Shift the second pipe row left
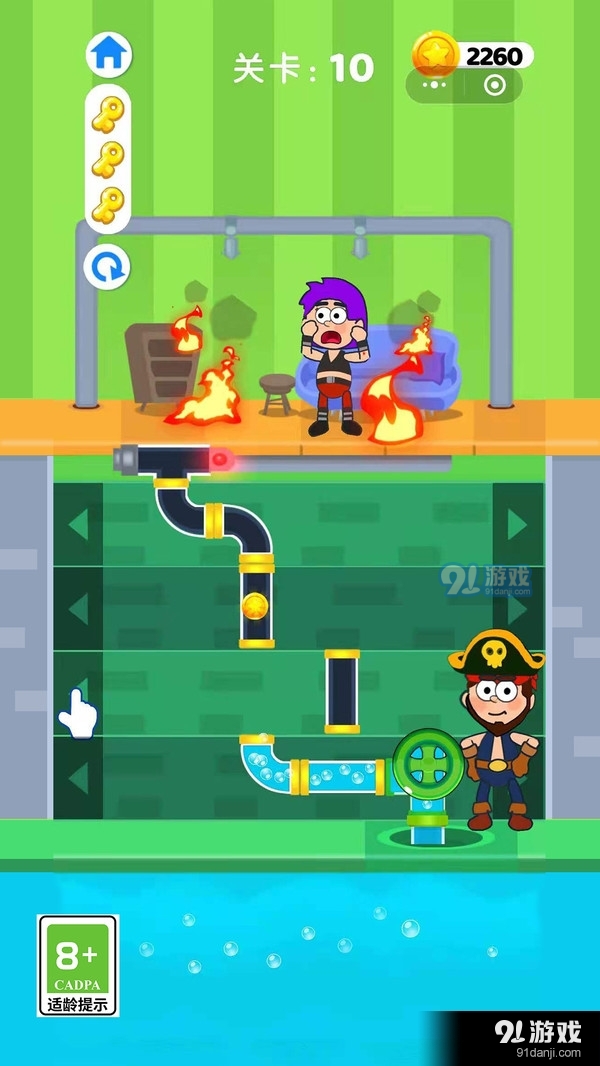This screenshot has width=600, height=1066. pos(78,608)
